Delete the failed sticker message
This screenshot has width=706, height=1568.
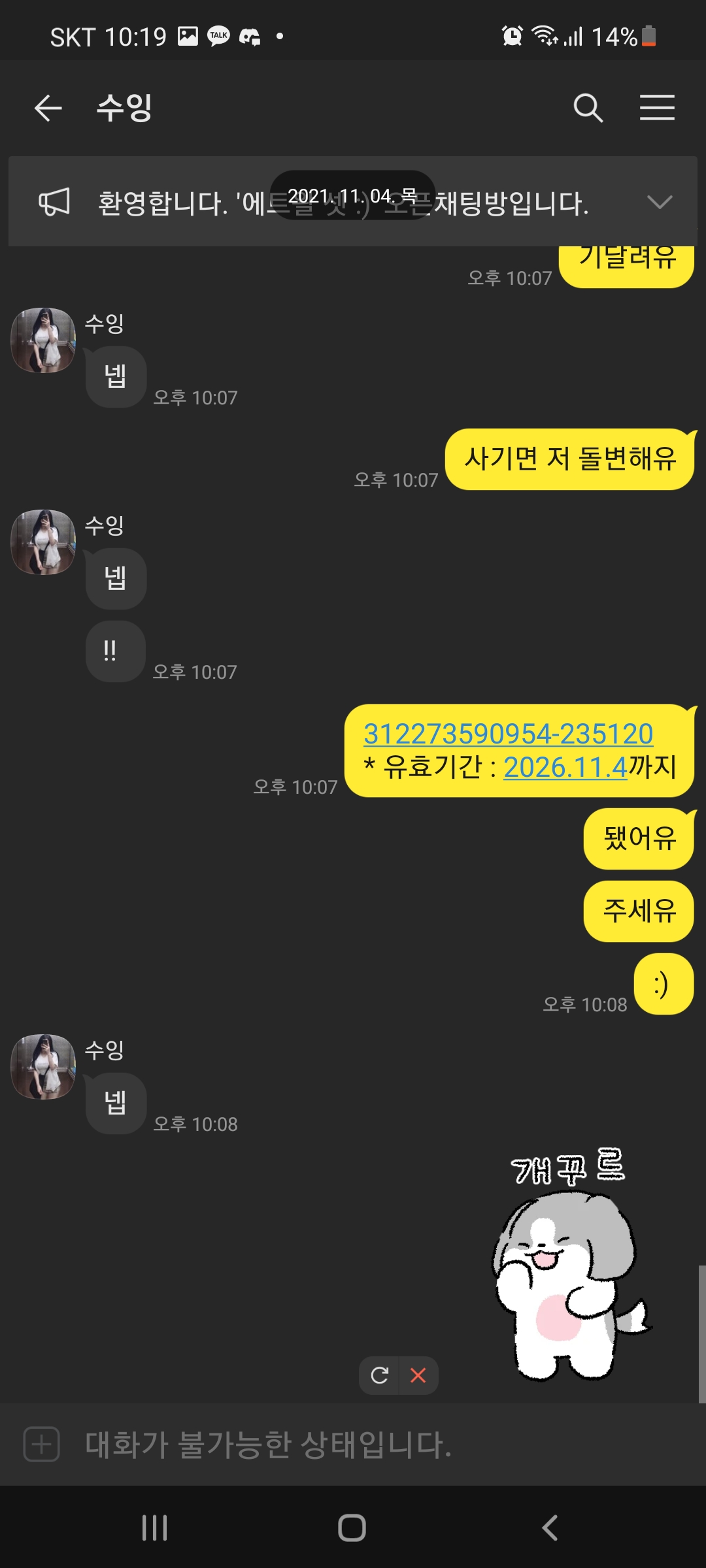point(418,1375)
